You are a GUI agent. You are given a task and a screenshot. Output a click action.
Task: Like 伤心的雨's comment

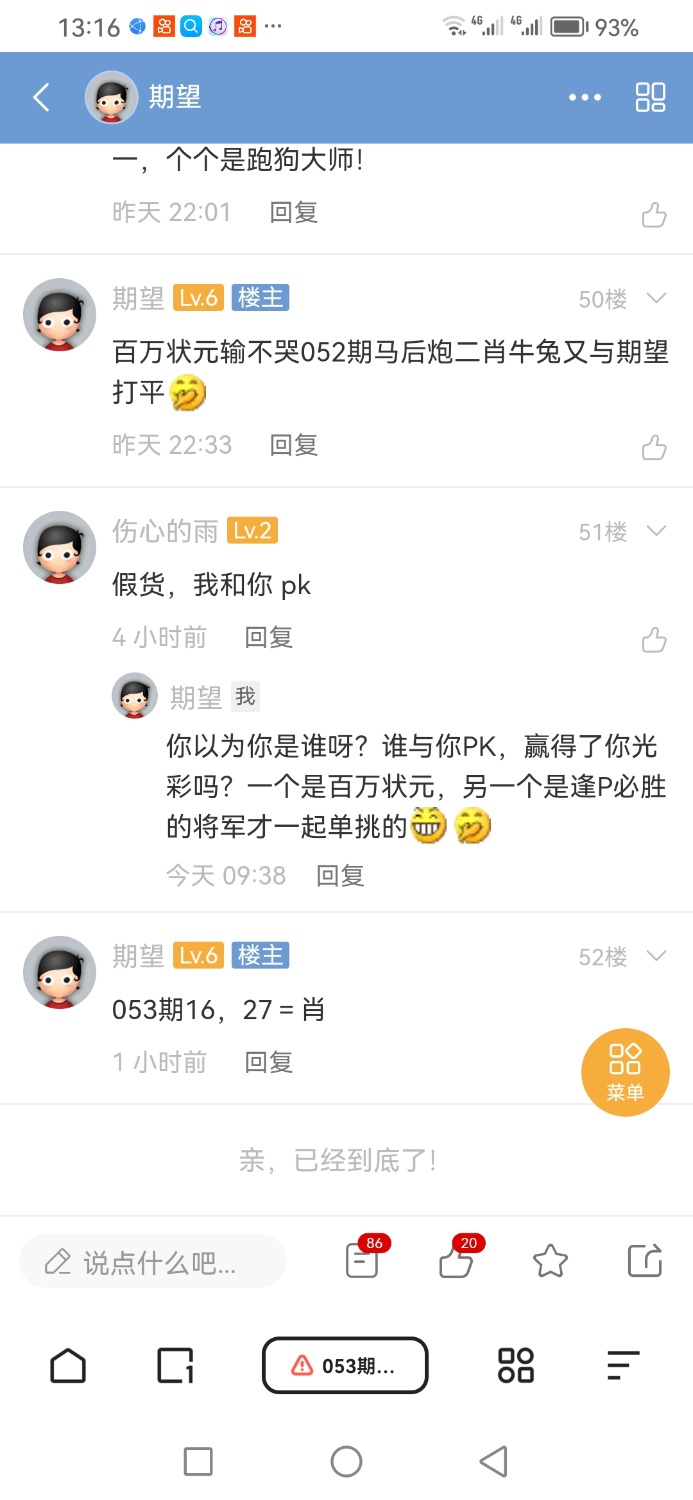654,639
